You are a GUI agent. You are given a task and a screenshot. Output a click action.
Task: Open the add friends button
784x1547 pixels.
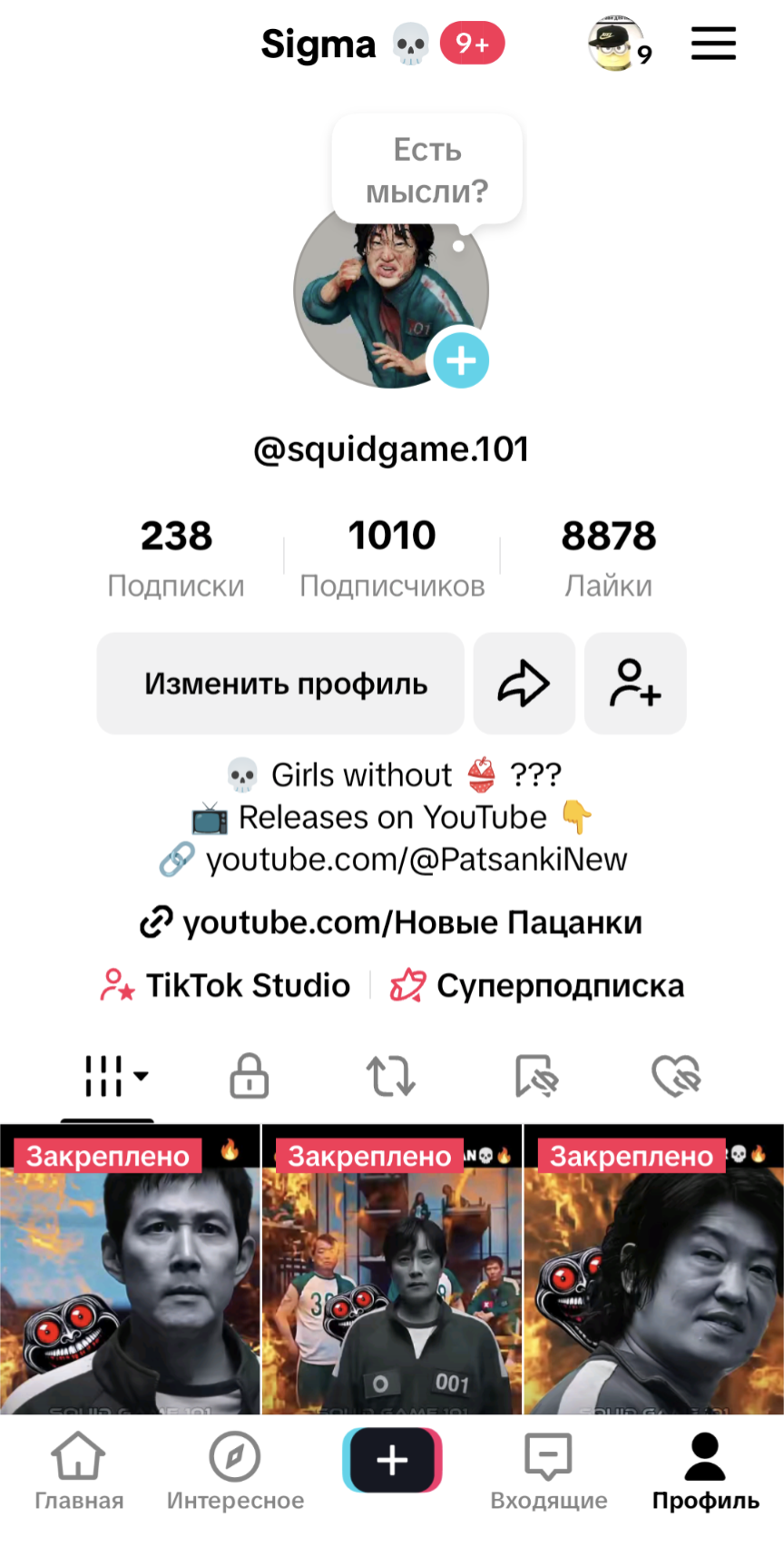pyautogui.click(x=635, y=684)
